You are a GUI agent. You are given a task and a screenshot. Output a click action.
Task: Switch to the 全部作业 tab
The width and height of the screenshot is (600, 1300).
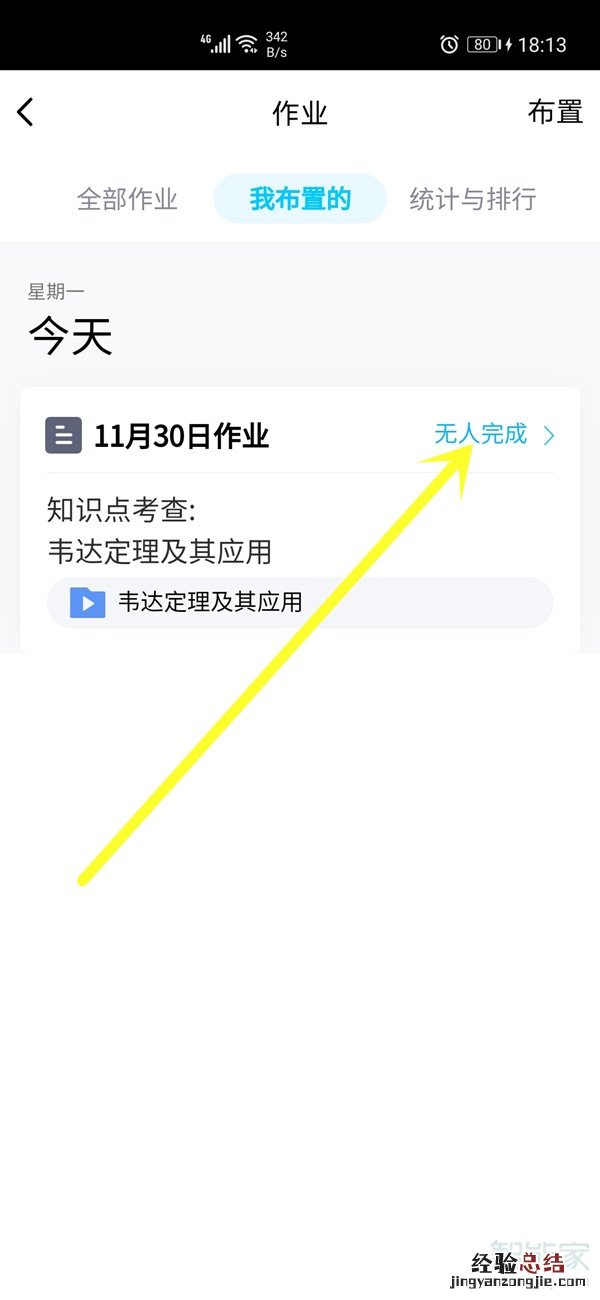[127, 198]
